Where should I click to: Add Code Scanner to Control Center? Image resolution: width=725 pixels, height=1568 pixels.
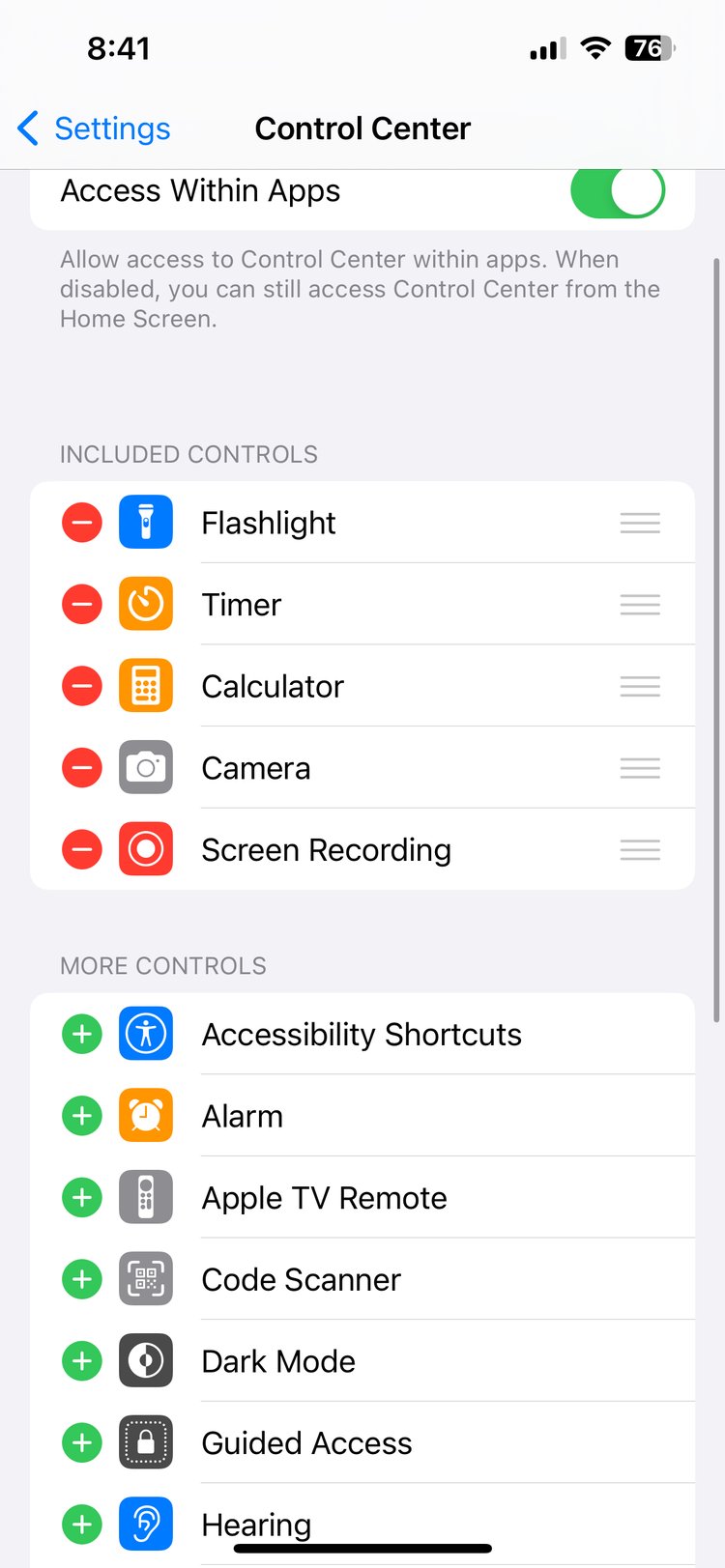tap(82, 1279)
